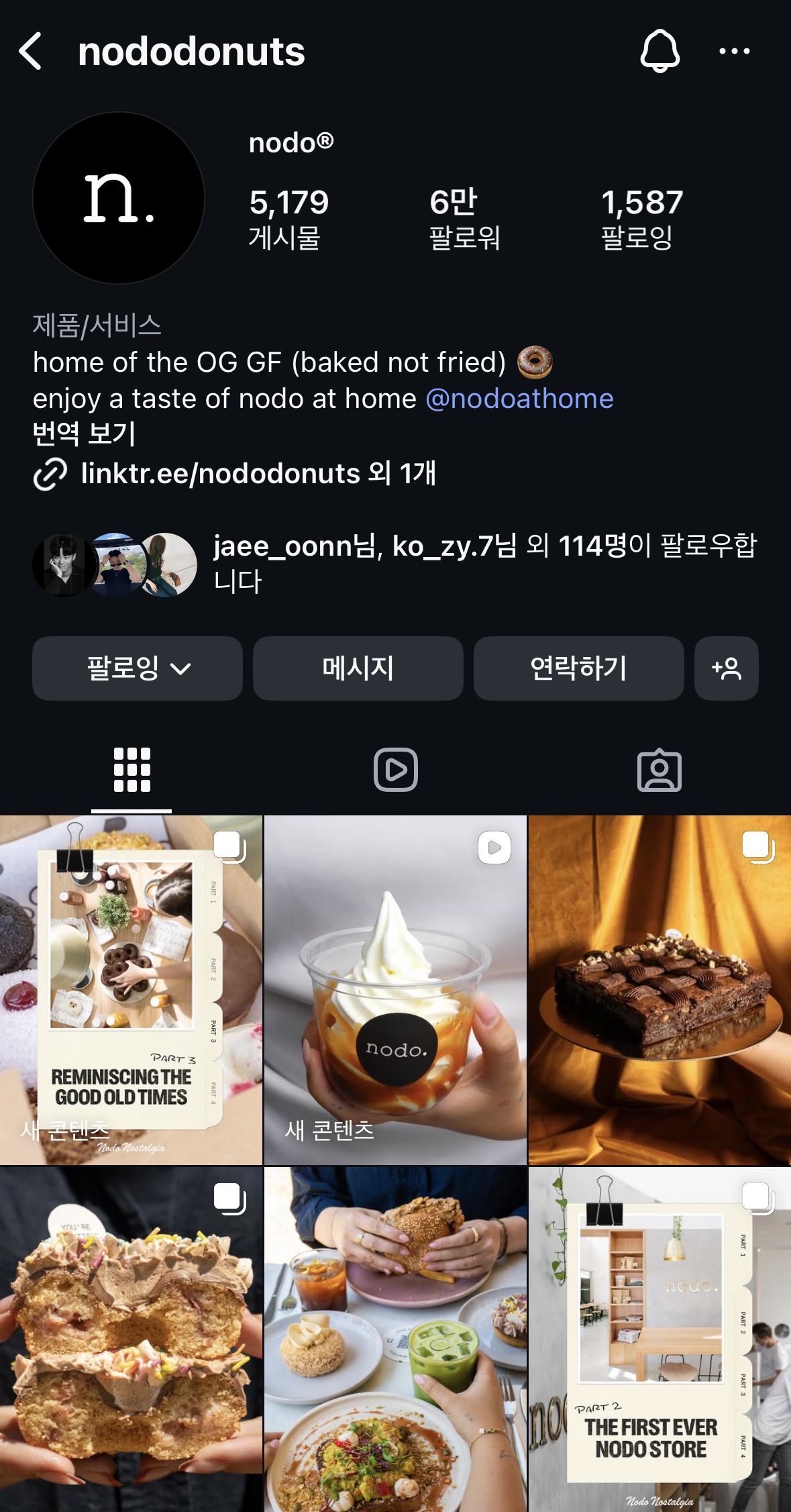Switch to the tagged posts tab
The height and width of the screenshot is (1512, 791).
point(659,770)
